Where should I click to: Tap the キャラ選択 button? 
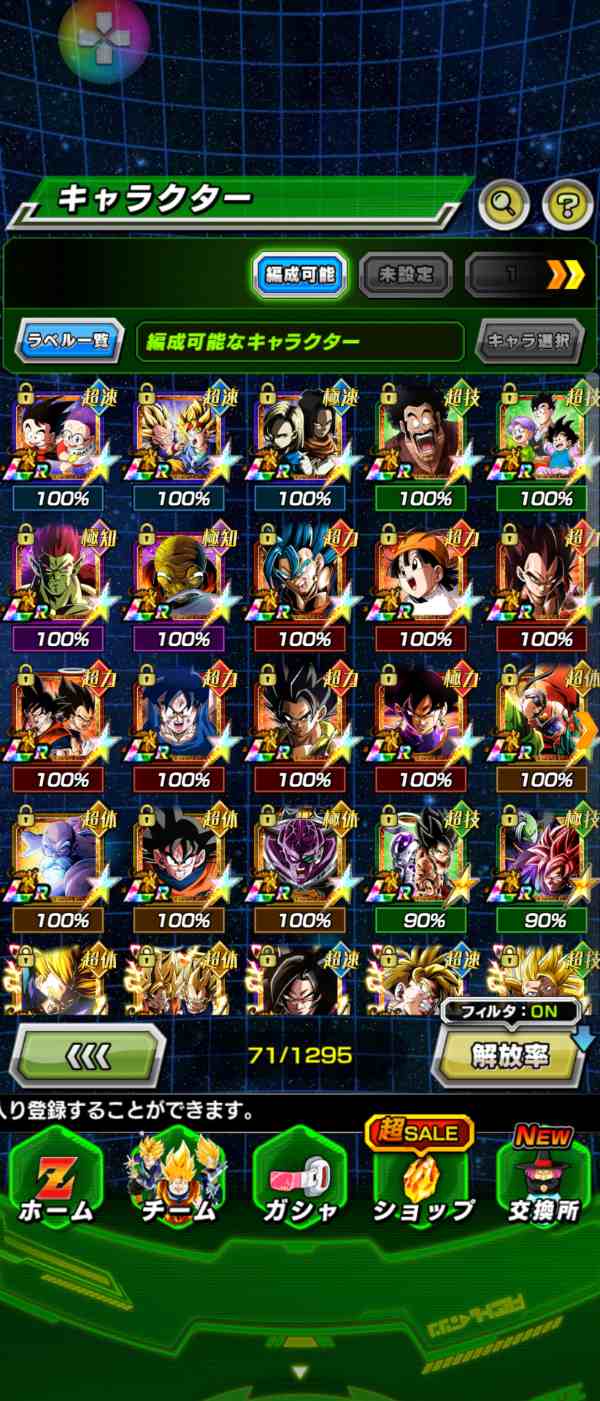(529, 341)
